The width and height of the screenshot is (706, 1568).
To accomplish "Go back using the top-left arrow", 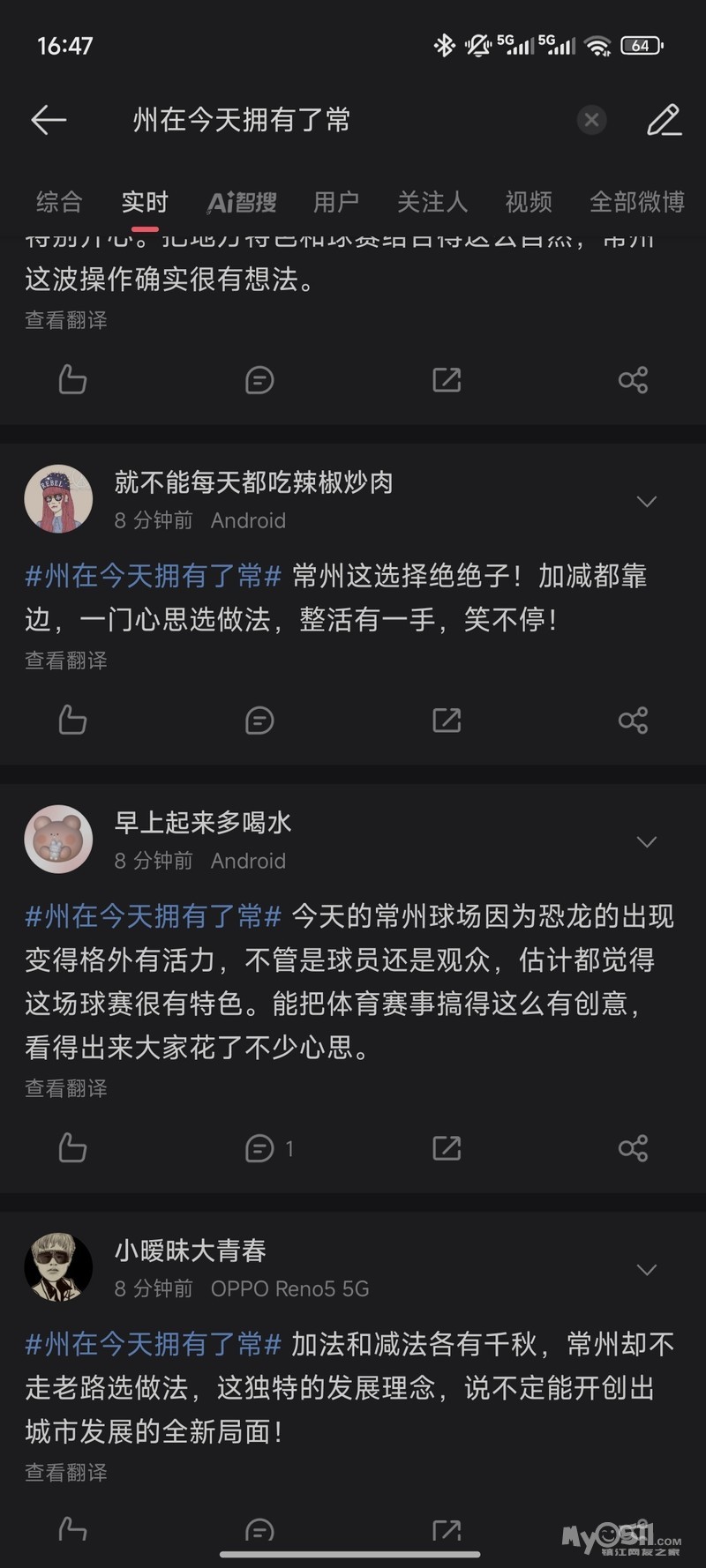I will [x=49, y=120].
